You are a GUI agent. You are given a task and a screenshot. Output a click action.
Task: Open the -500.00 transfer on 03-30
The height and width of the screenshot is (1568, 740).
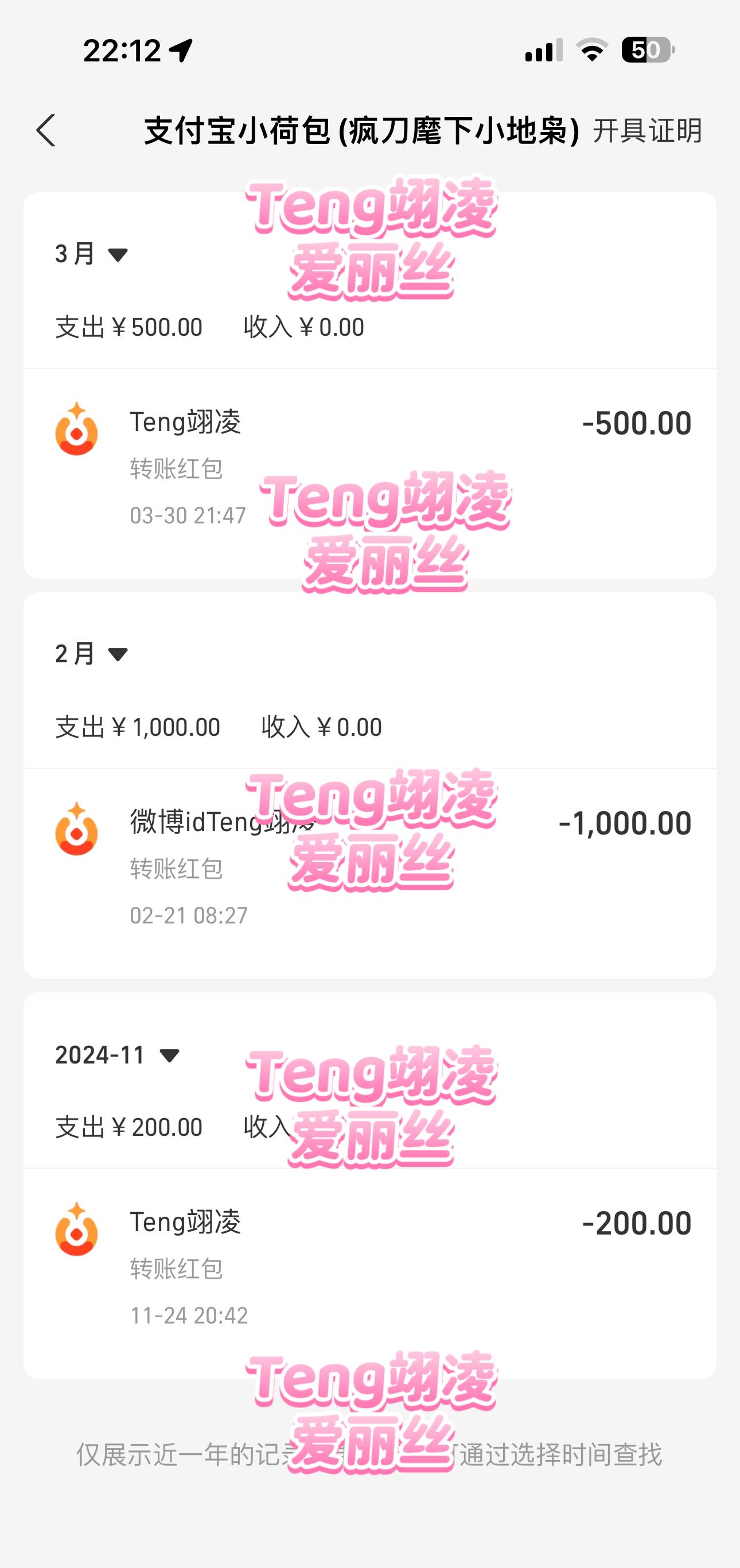[369, 473]
